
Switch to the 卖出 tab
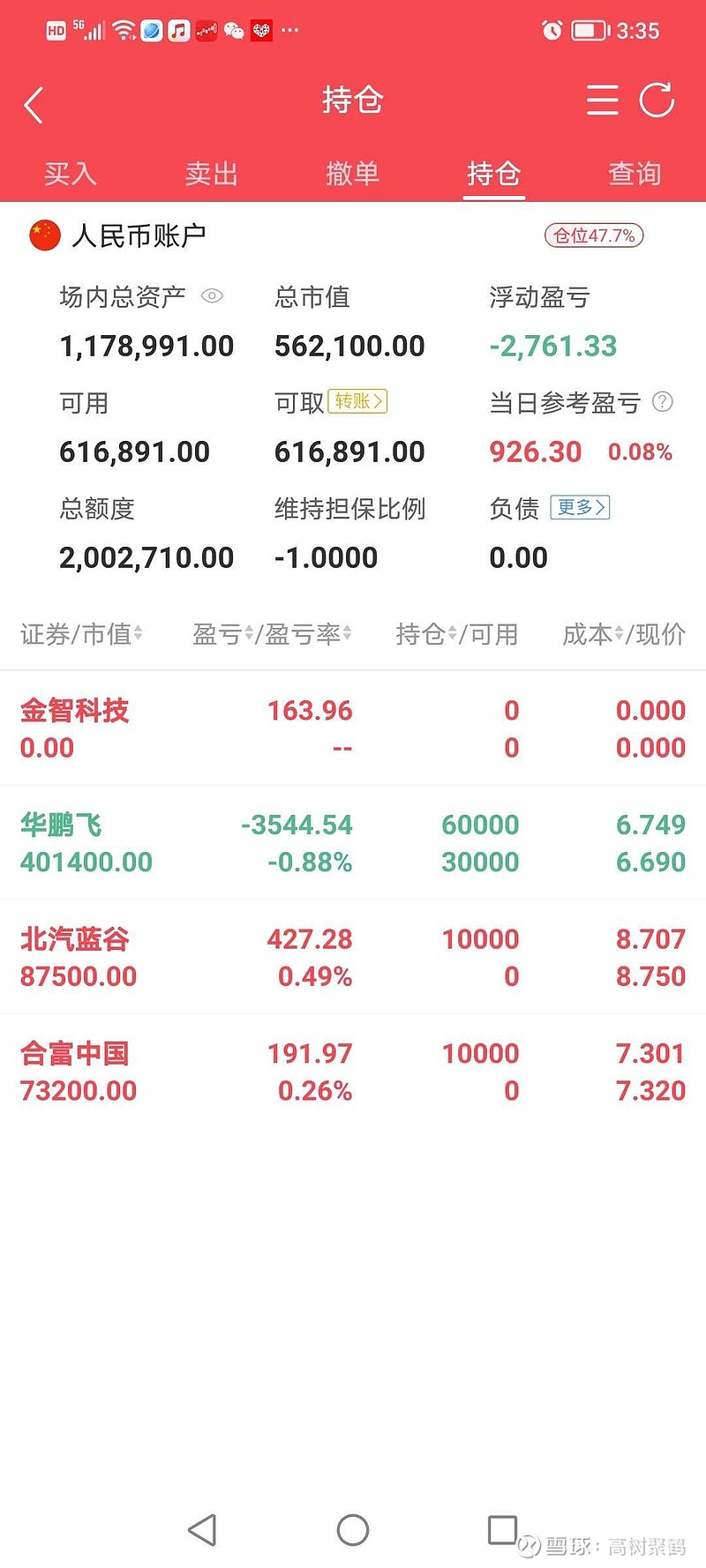click(212, 174)
